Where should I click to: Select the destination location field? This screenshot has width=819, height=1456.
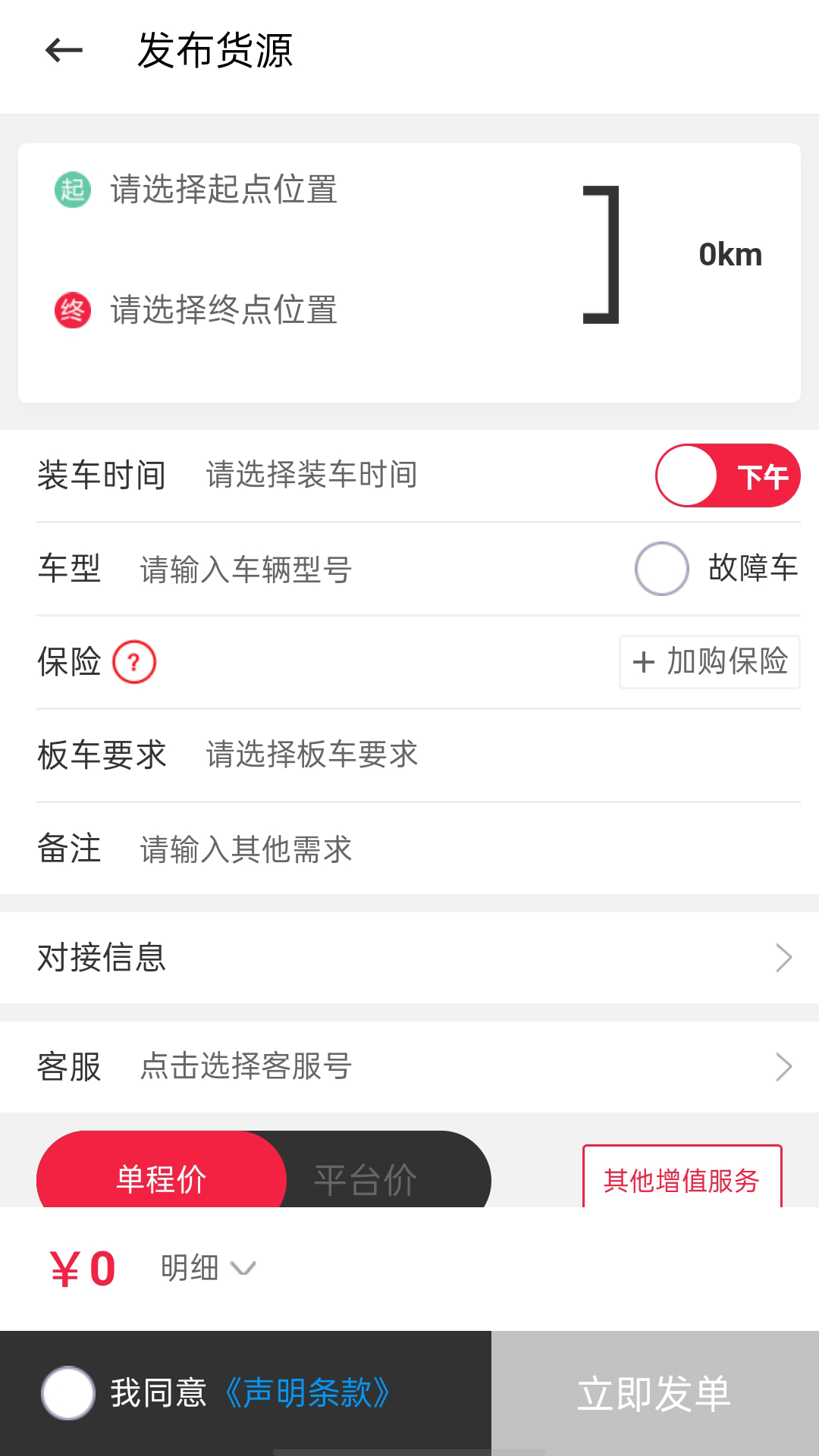[x=224, y=310]
